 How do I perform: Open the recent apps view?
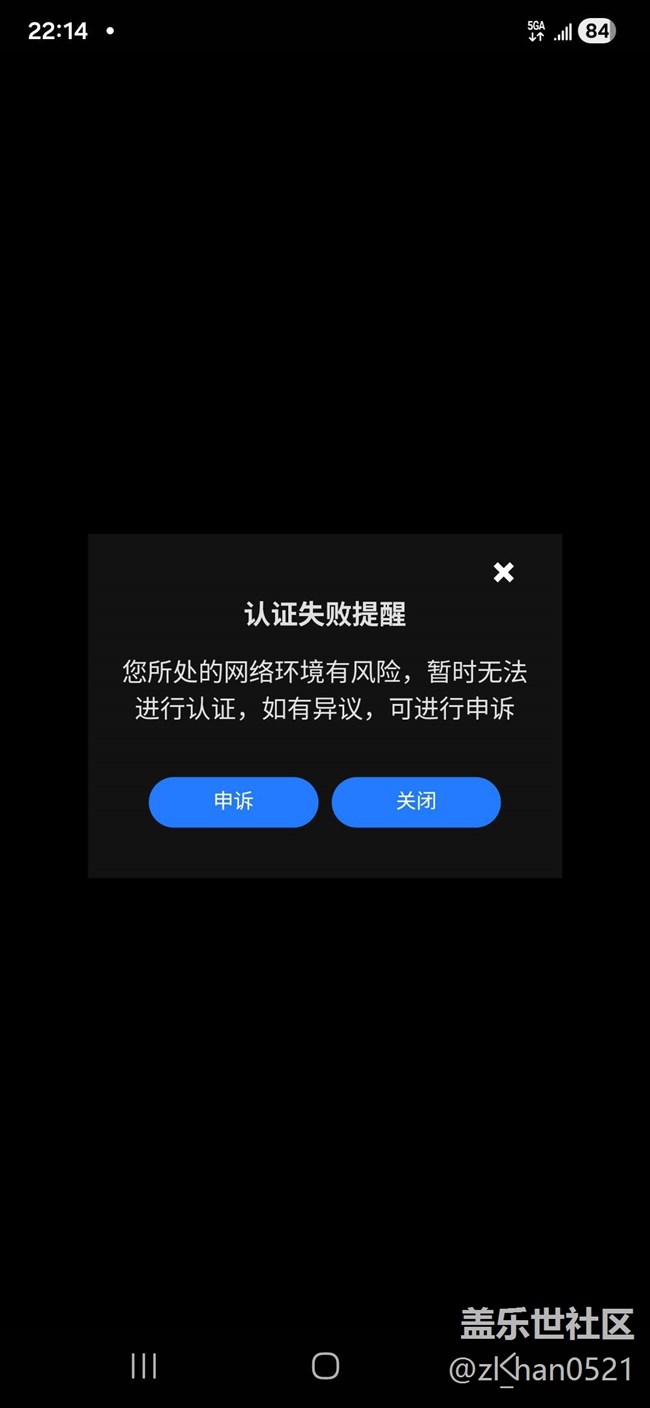point(144,1366)
